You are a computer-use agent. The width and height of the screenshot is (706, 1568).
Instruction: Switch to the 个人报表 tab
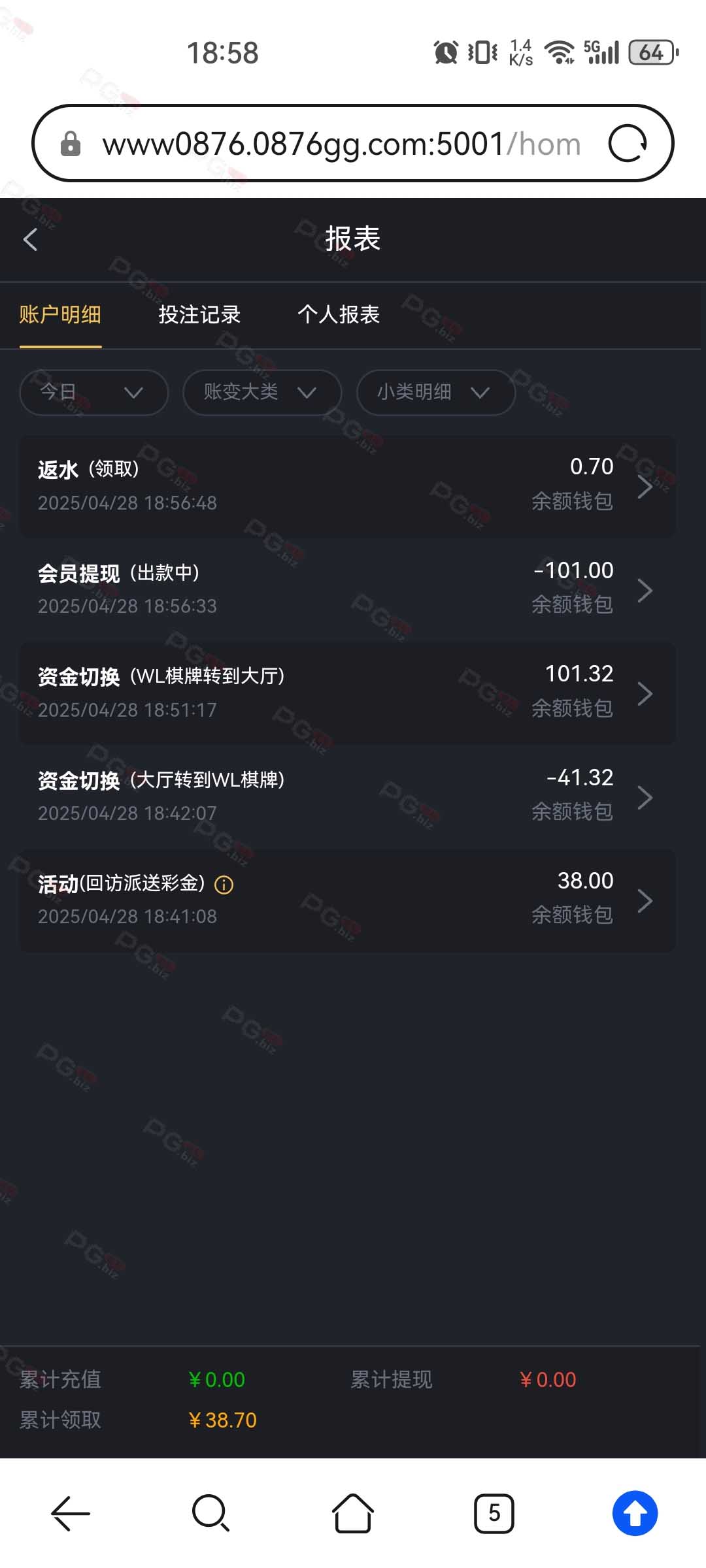tap(339, 315)
